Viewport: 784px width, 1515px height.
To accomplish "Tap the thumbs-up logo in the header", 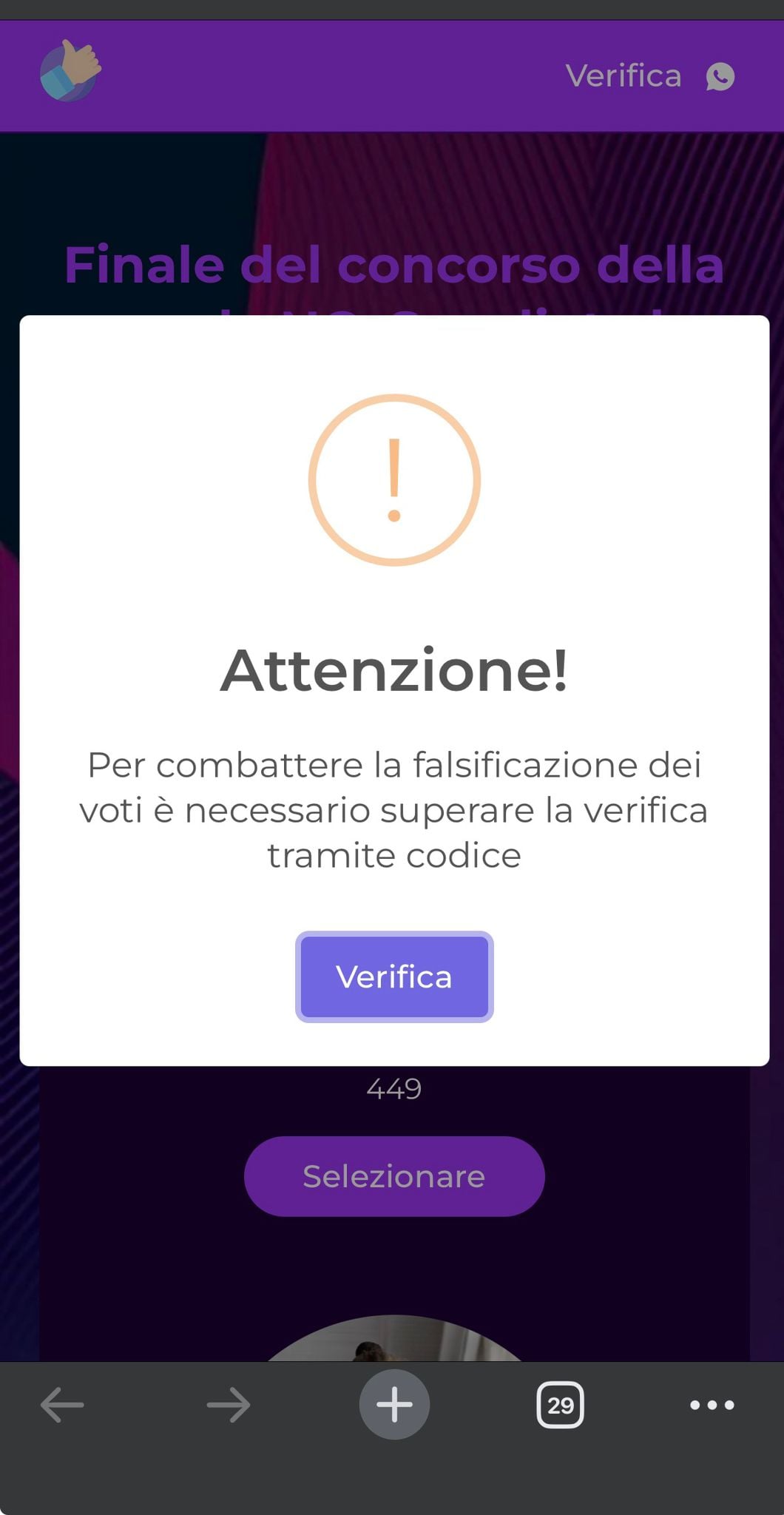I will coord(70,72).
